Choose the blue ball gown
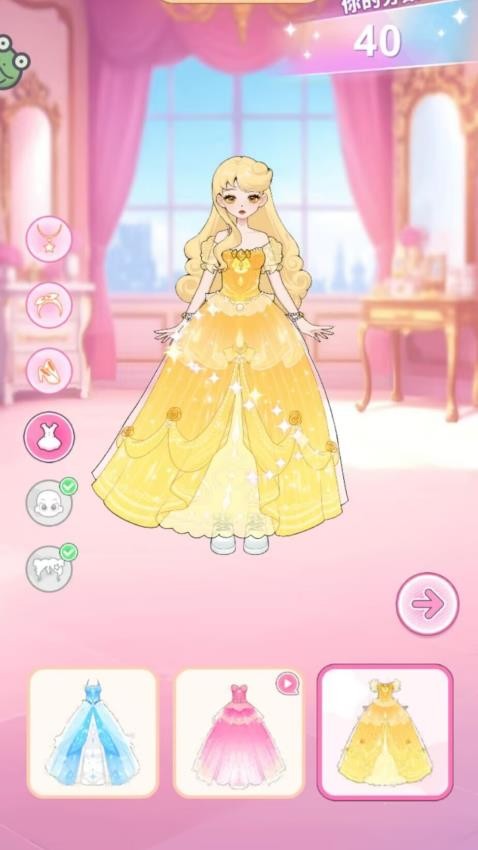This screenshot has height=850, width=478. (93, 733)
